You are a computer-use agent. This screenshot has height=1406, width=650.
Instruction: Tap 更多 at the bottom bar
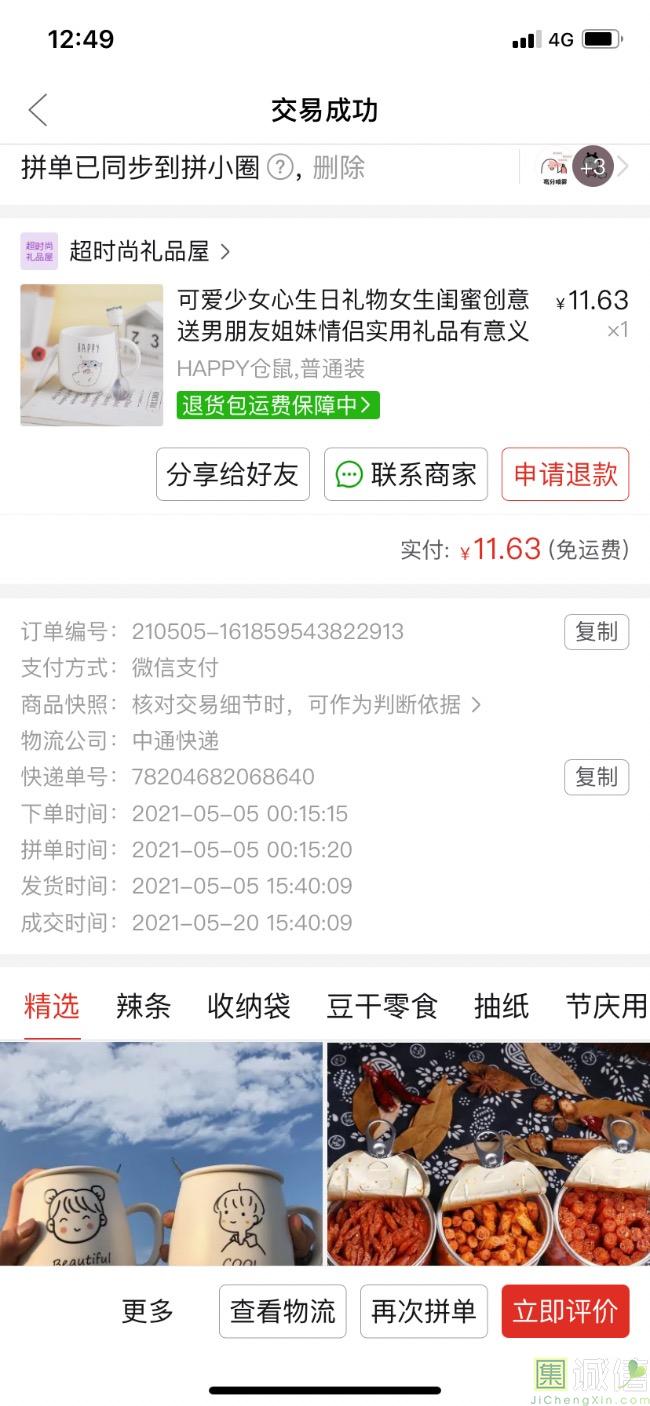[148, 1311]
